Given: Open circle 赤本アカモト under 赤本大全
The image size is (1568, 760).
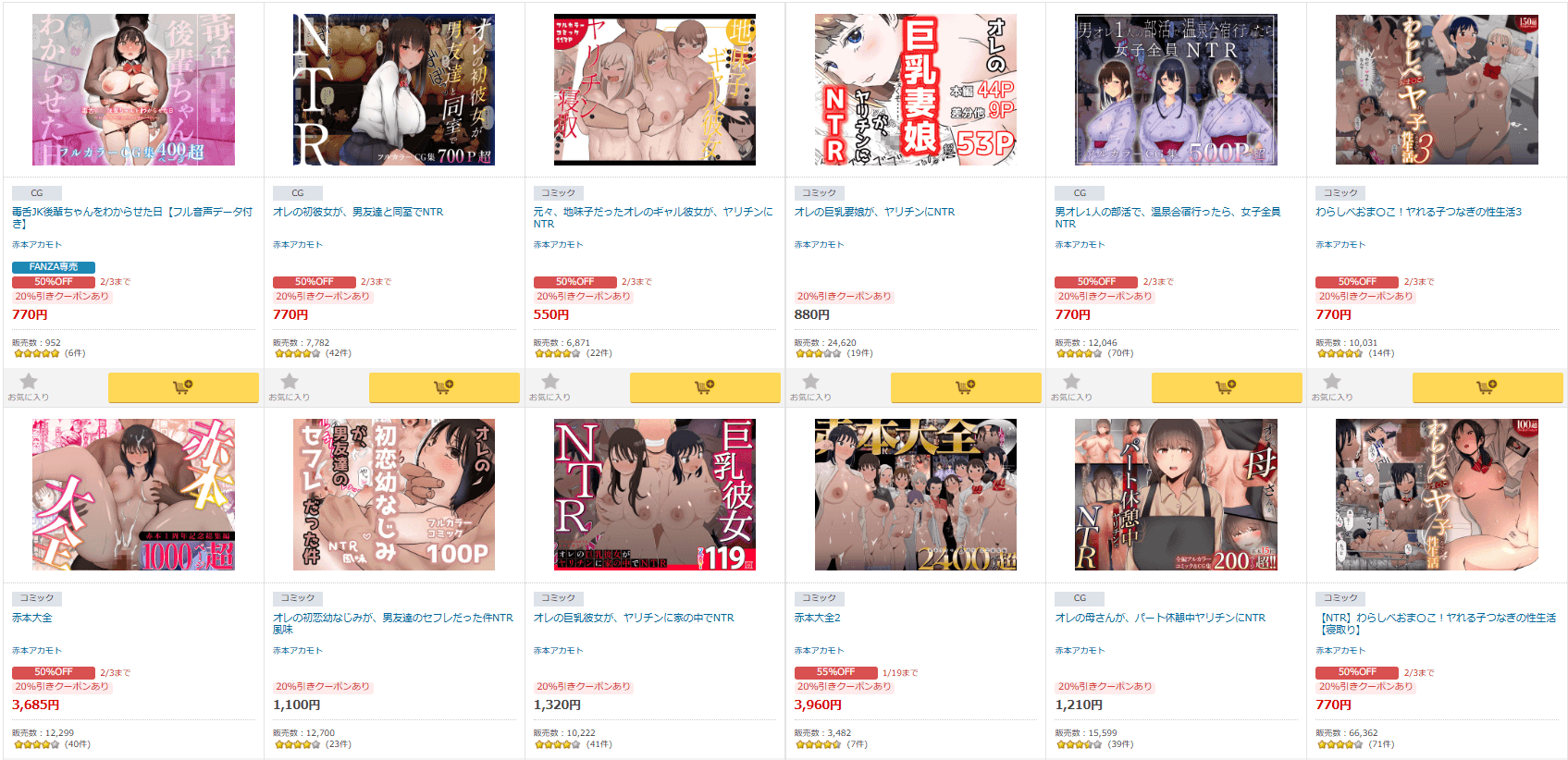Looking at the screenshot, I should 37,650.
